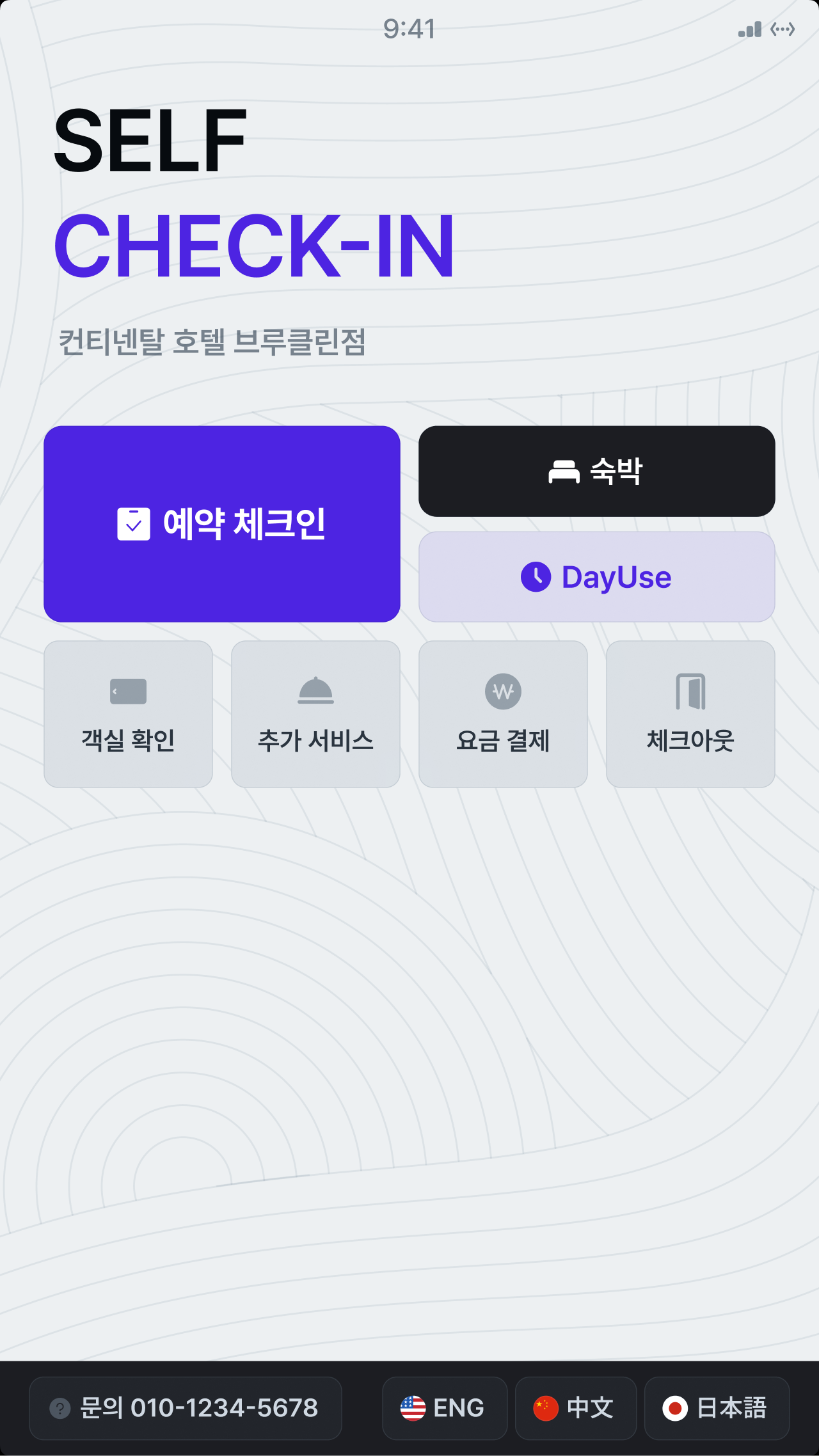Switch language to 中文
The height and width of the screenshot is (1456, 819).
575,1408
